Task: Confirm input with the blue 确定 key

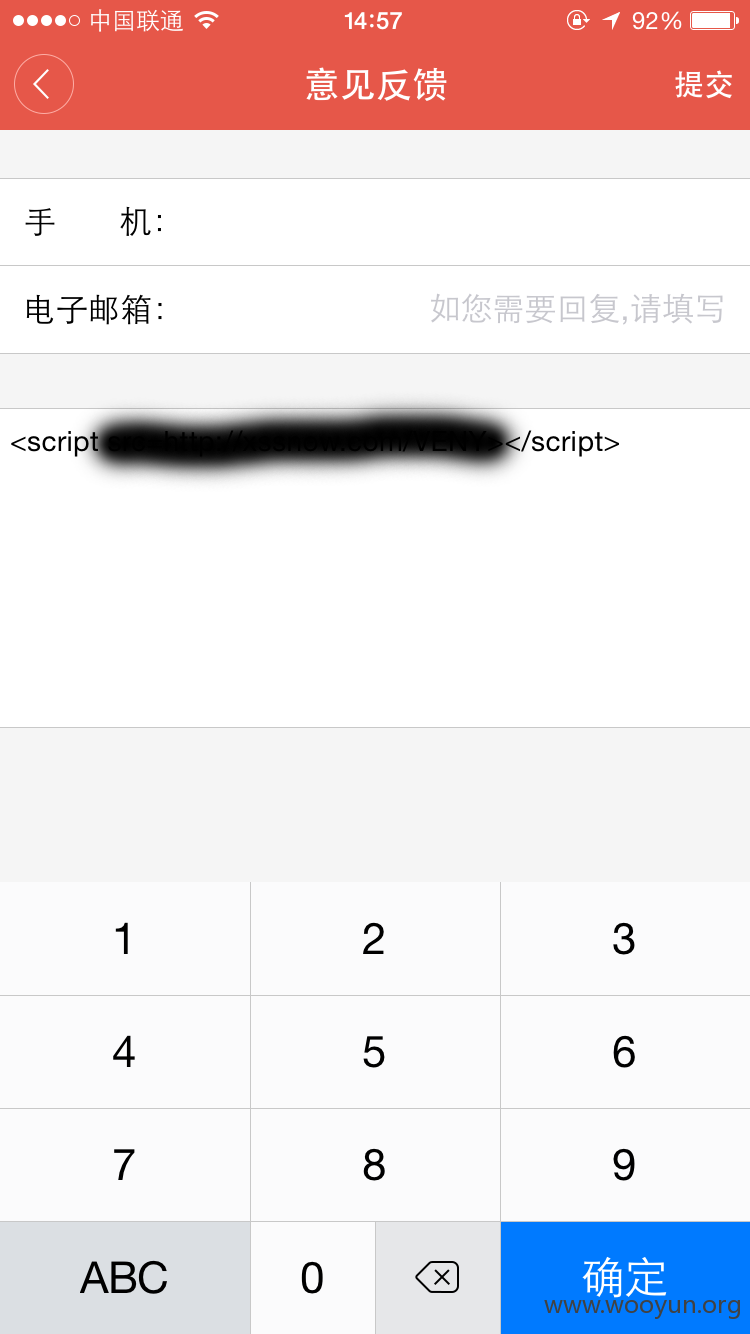Action: click(625, 1278)
